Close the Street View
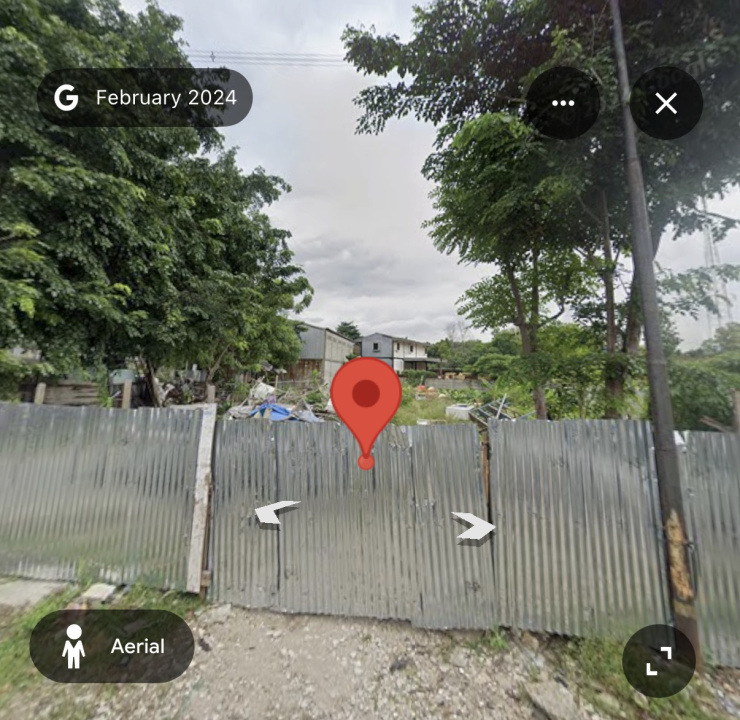The image size is (740, 720). click(x=666, y=103)
